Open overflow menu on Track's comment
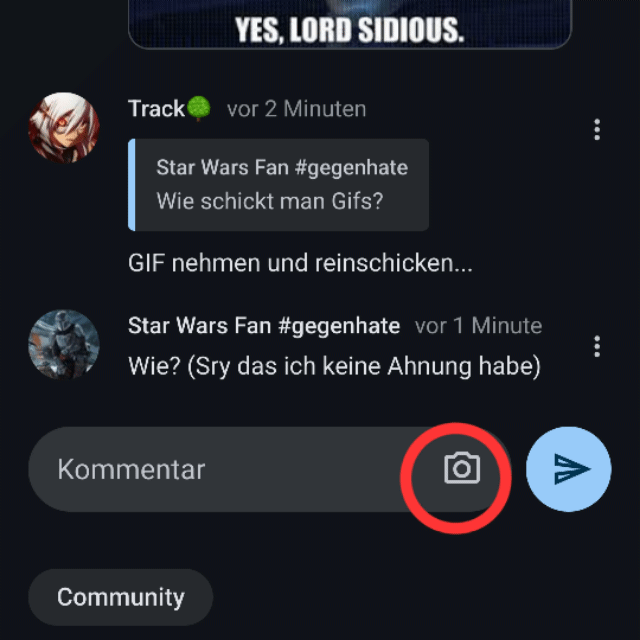 pyautogui.click(x=597, y=130)
